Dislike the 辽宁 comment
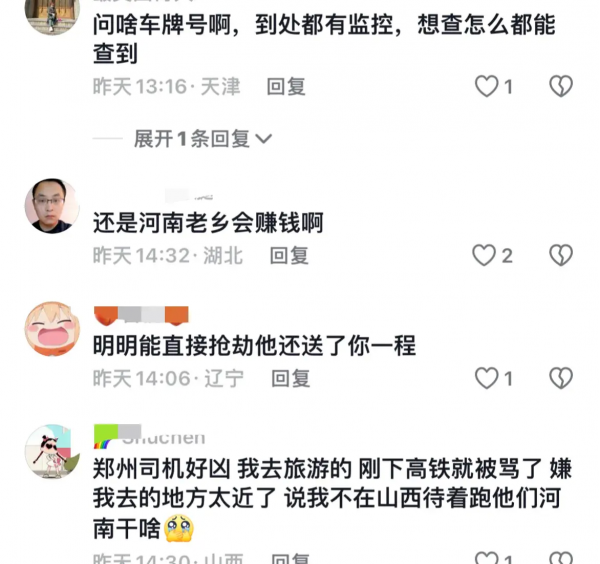The image size is (600, 564). [x=561, y=378]
